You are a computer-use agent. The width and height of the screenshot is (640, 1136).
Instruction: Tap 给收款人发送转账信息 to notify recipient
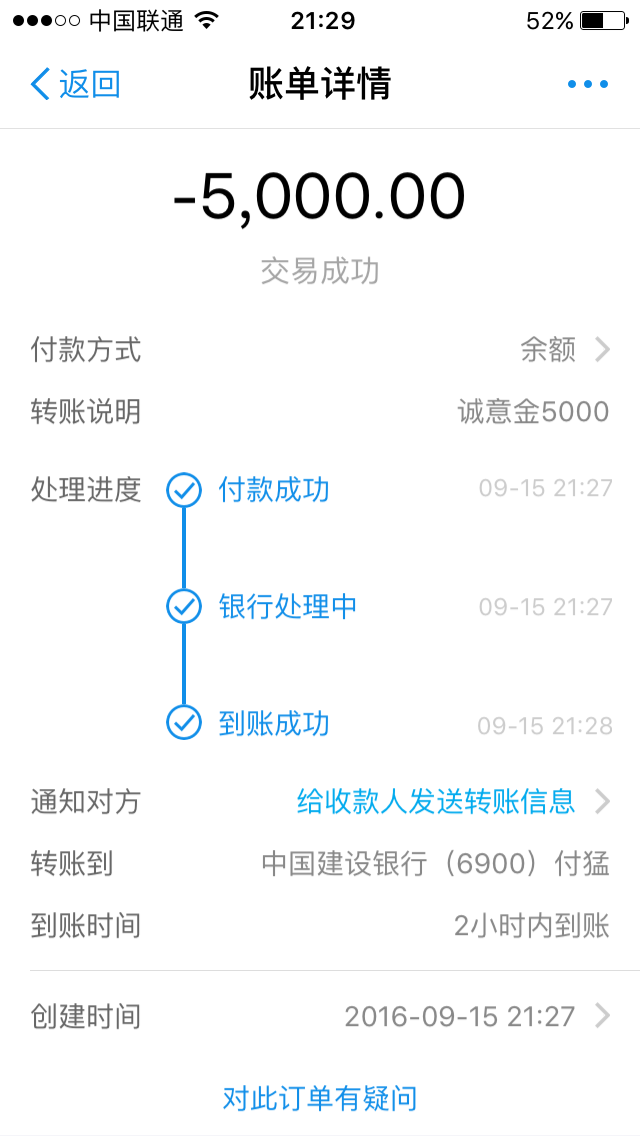pos(436,801)
